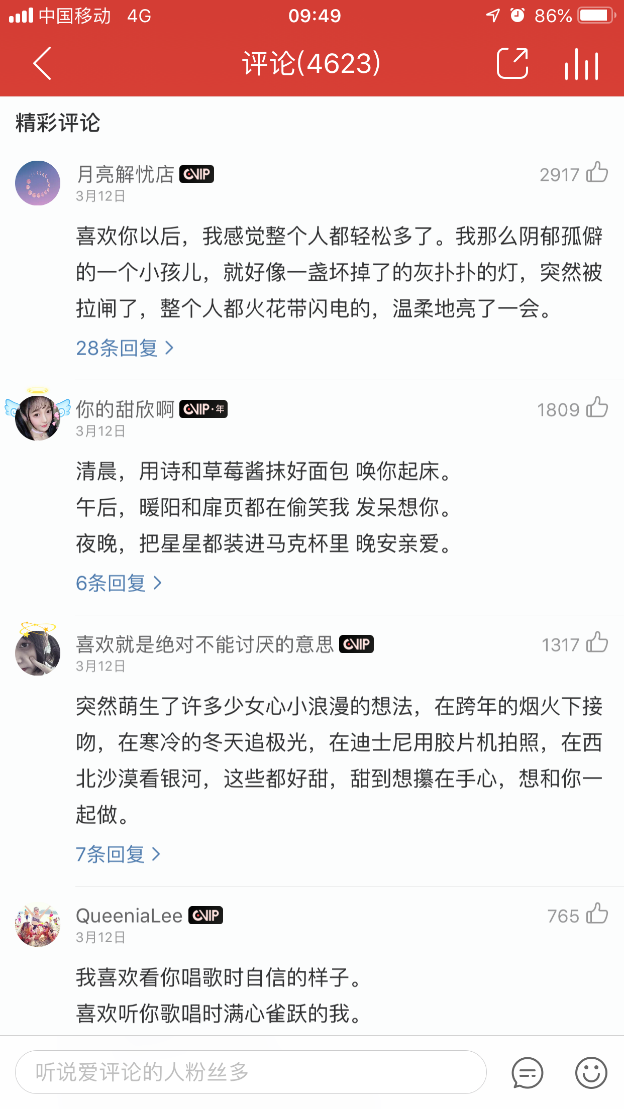Expand the 28条回复 replies

[x=125, y=348]
